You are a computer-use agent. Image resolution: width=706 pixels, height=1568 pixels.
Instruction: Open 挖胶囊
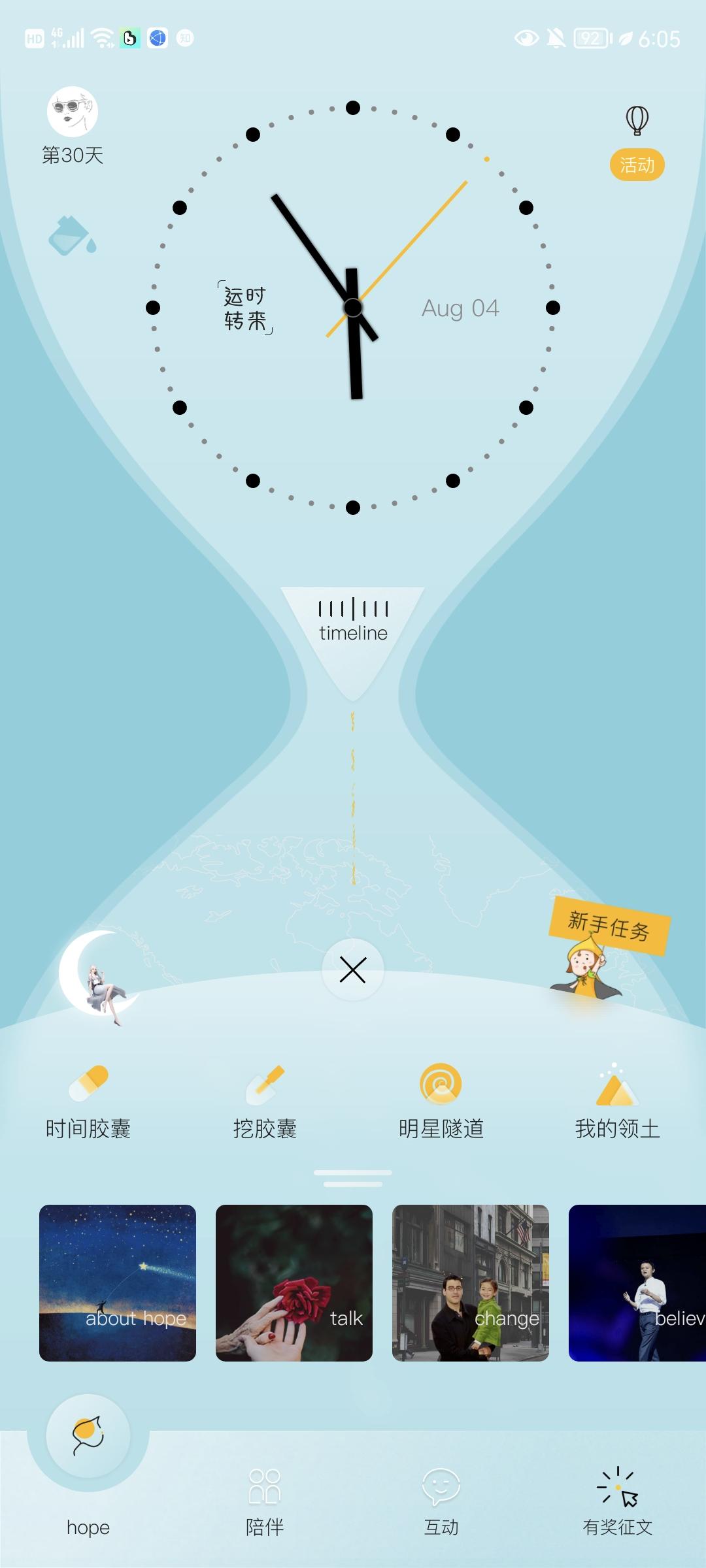point(265,1101)
